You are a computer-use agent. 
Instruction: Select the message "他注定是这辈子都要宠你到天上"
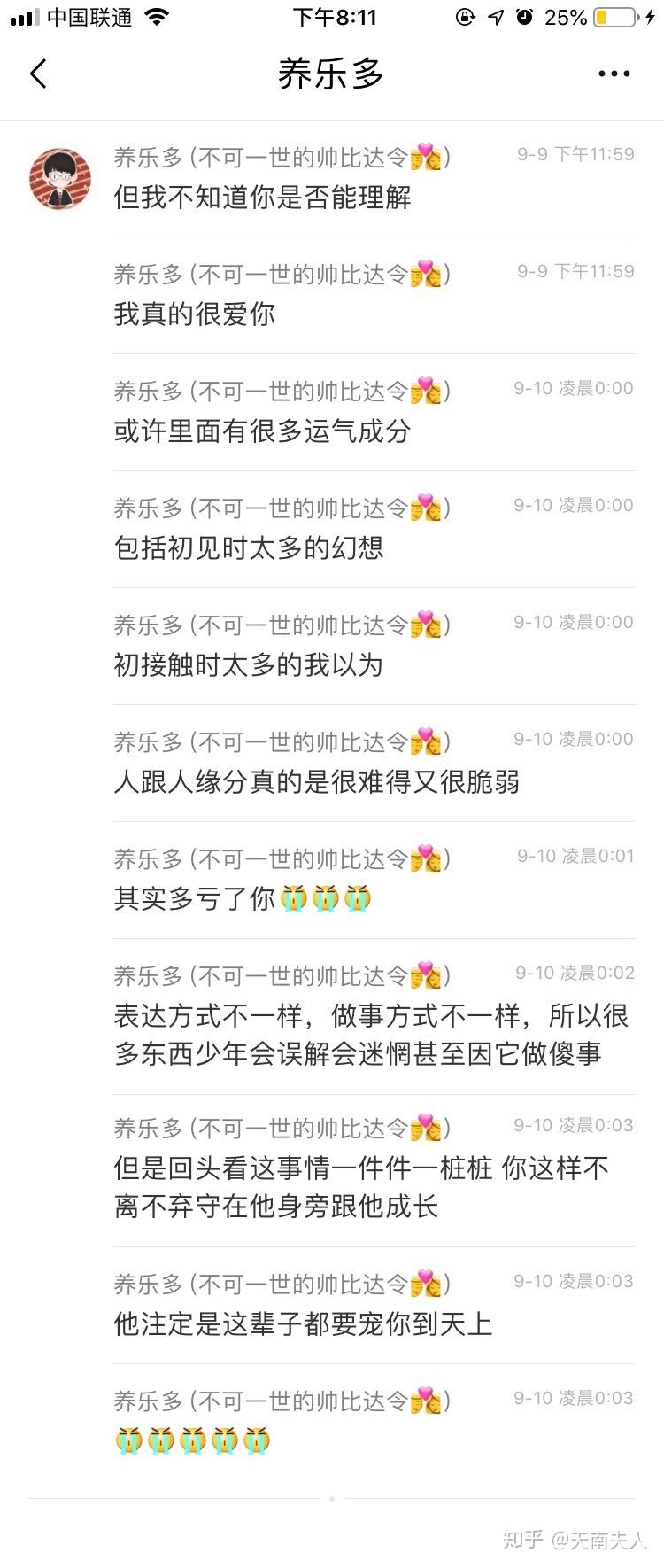coord(303,1323)
